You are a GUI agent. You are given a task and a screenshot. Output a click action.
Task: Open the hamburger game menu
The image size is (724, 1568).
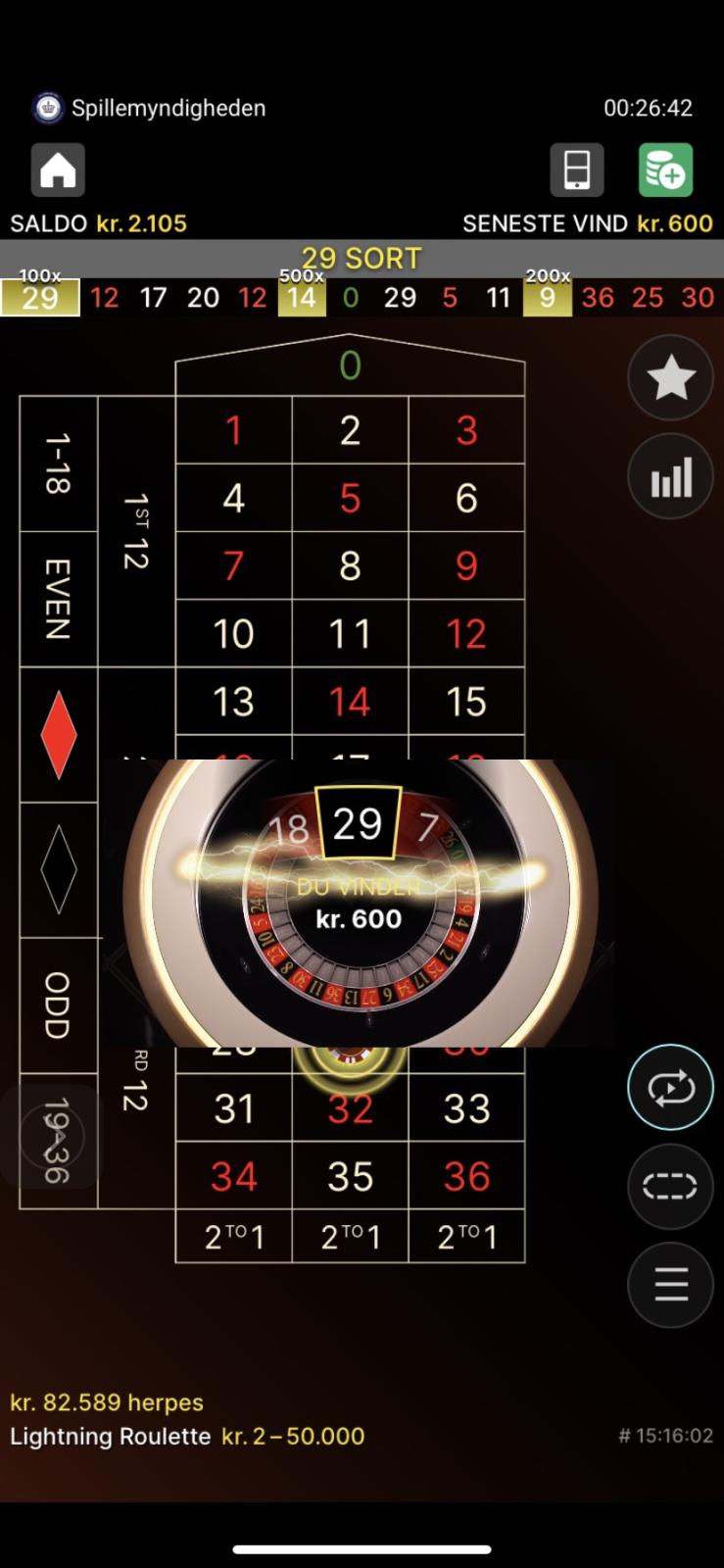coord(670,1284)
